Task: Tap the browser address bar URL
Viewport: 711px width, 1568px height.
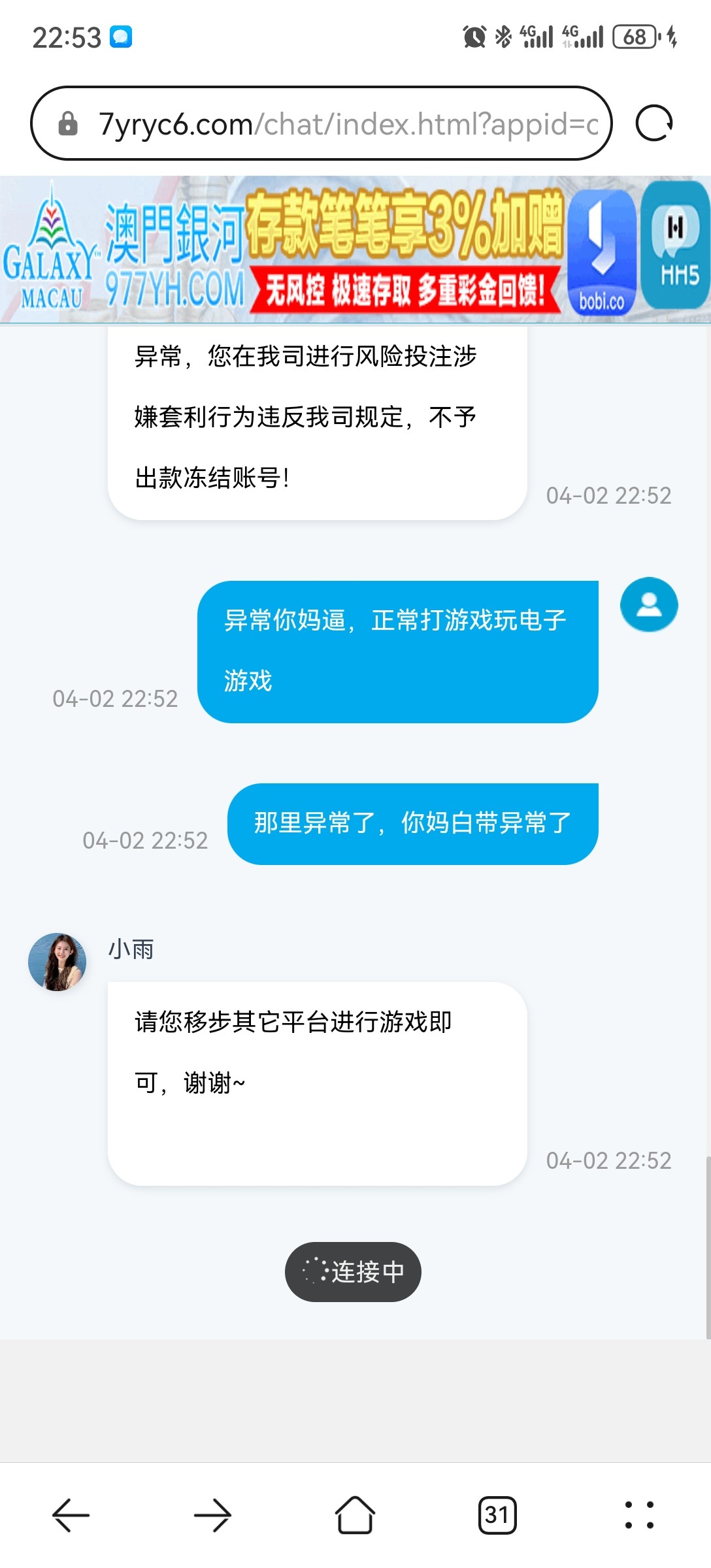Action: [346, 123]
